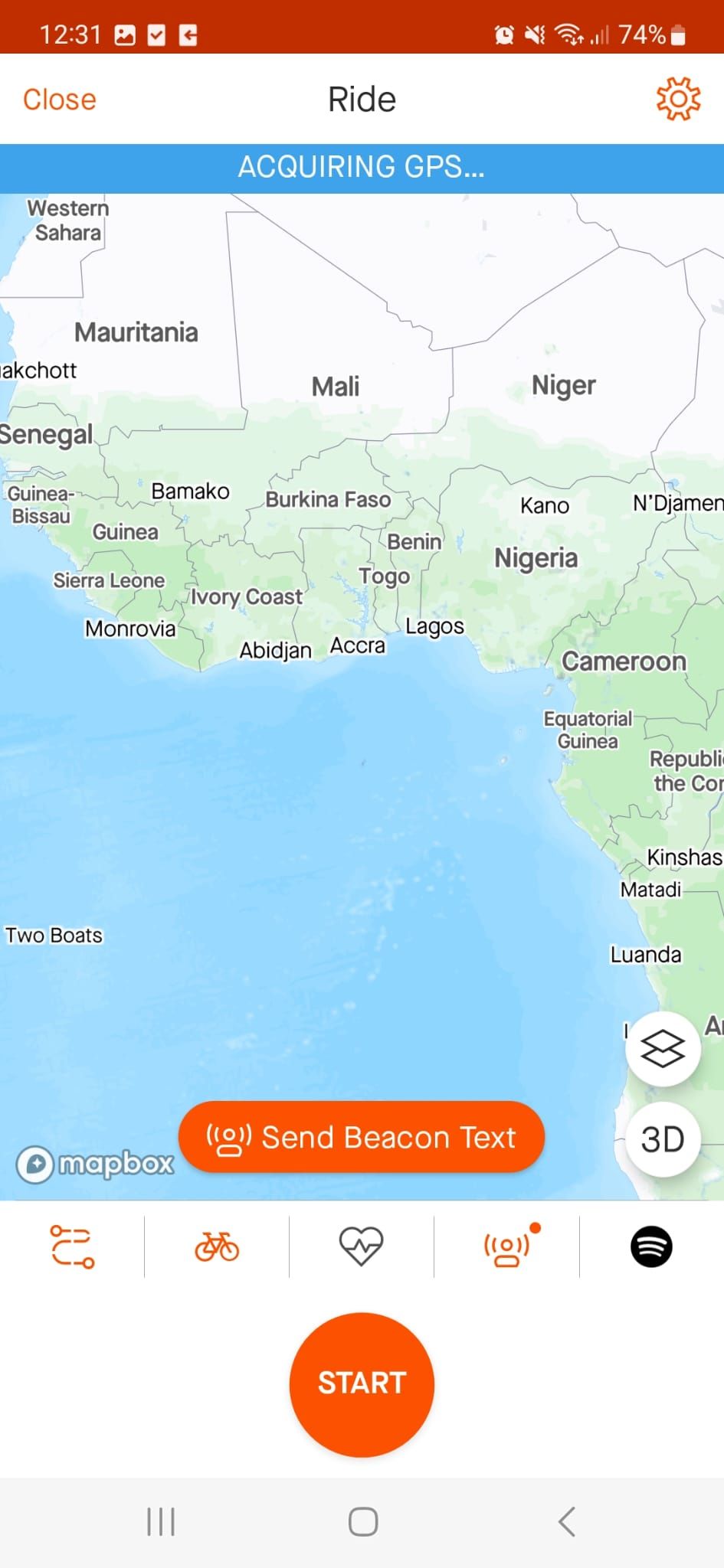The height and width of the screenshot is (1568, 724).
Task: Open the Spotify music control
Action: (651, 1246)
